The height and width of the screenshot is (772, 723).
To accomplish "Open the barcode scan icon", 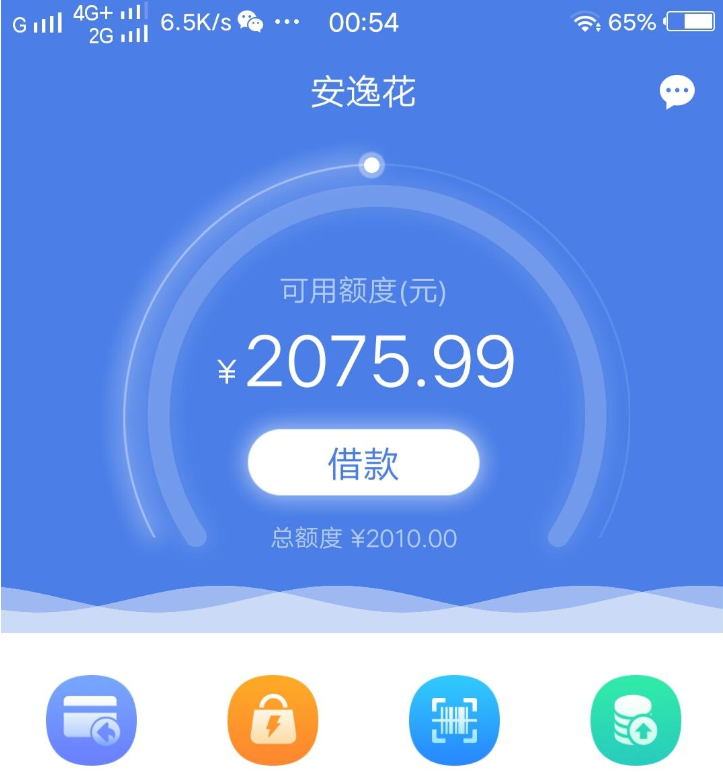I will tap(453, 721).
